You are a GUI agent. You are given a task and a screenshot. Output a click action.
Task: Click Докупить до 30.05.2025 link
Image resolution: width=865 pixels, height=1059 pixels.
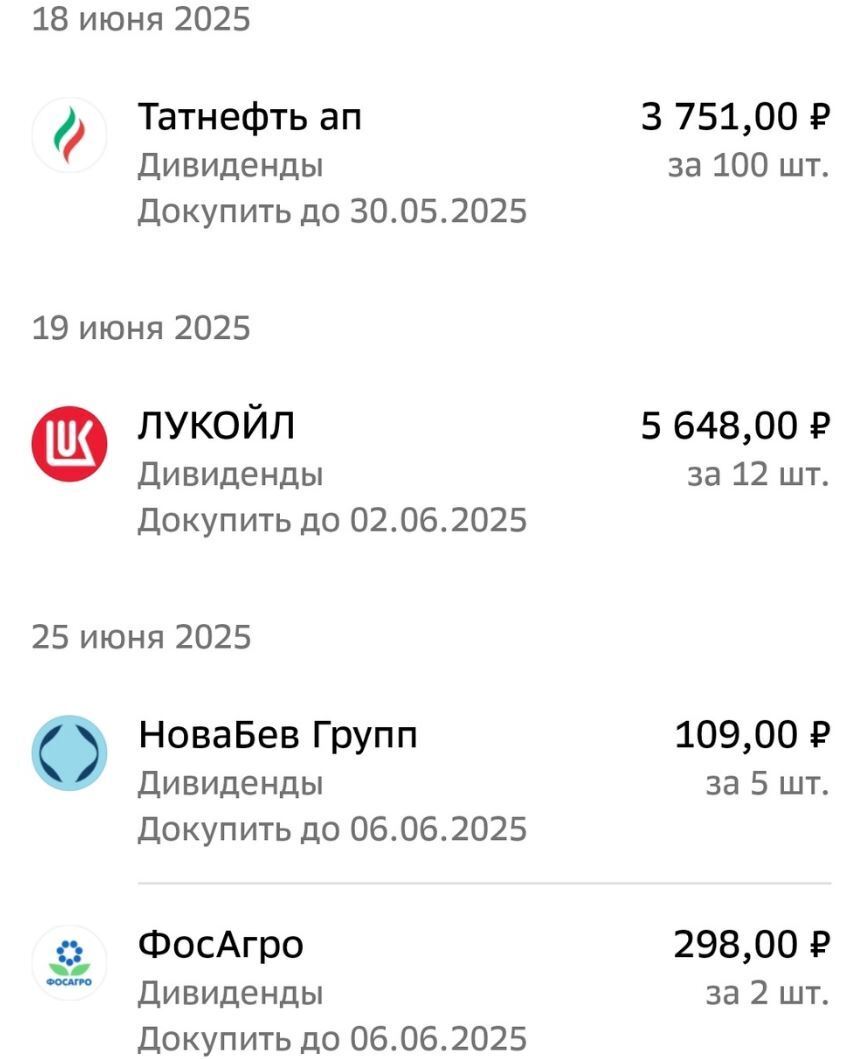334,210
